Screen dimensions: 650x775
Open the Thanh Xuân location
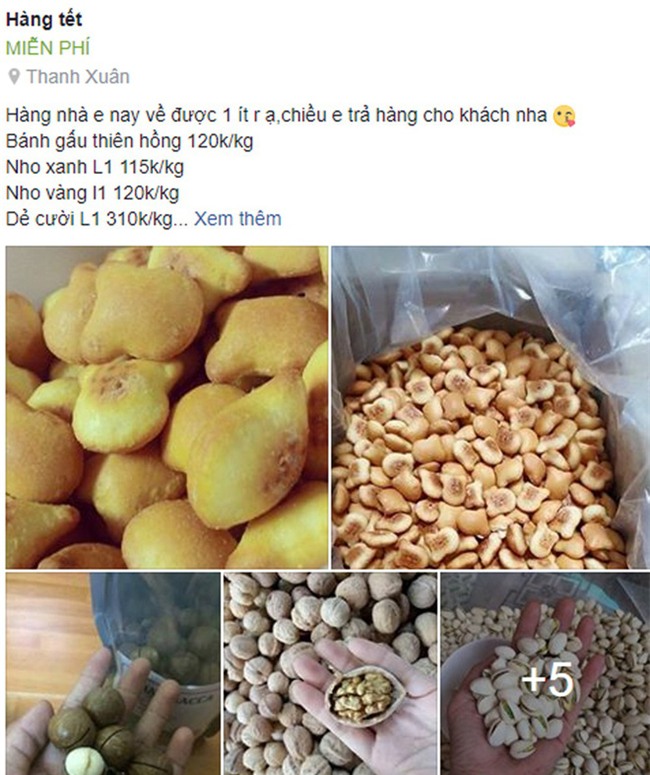point(77,77)
